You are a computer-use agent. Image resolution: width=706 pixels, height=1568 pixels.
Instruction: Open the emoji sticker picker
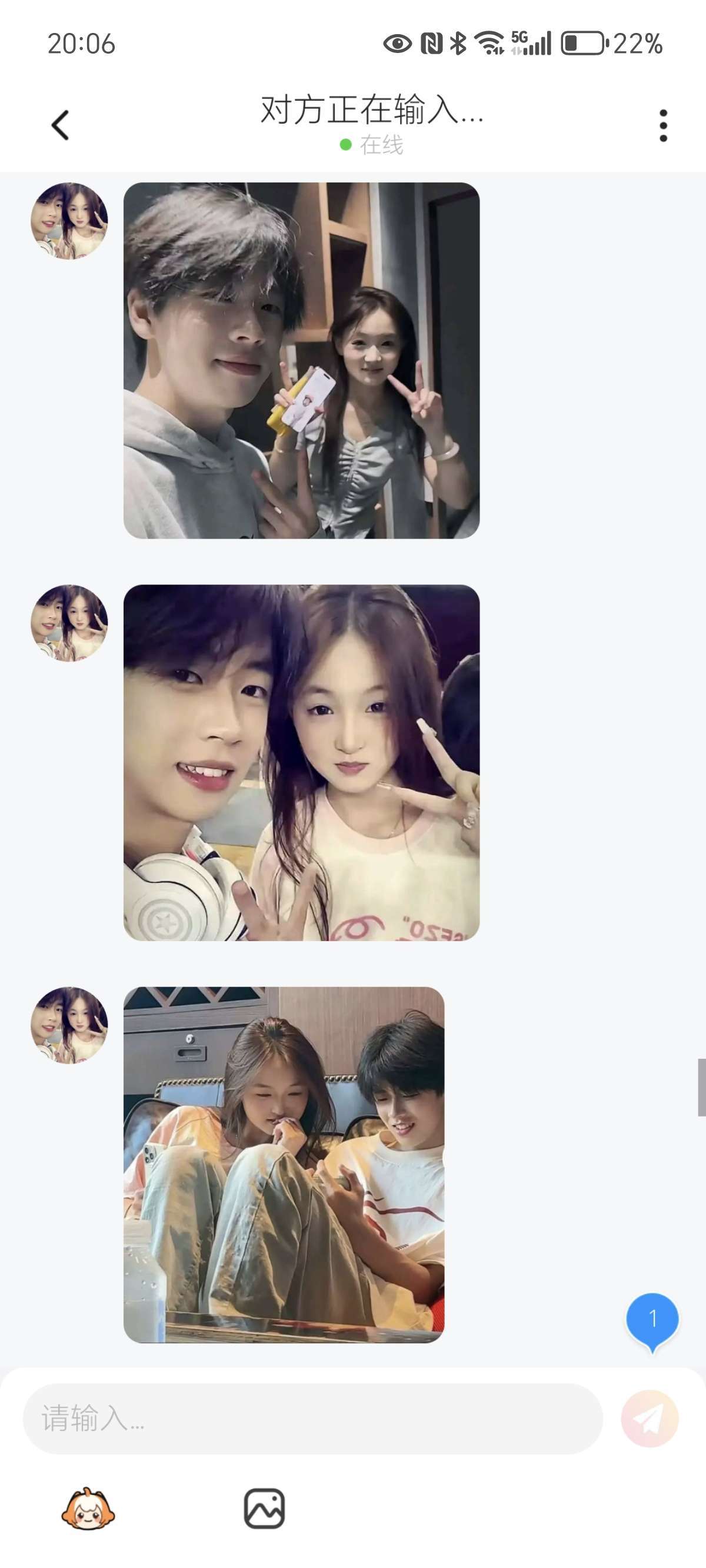(88, 1509)
